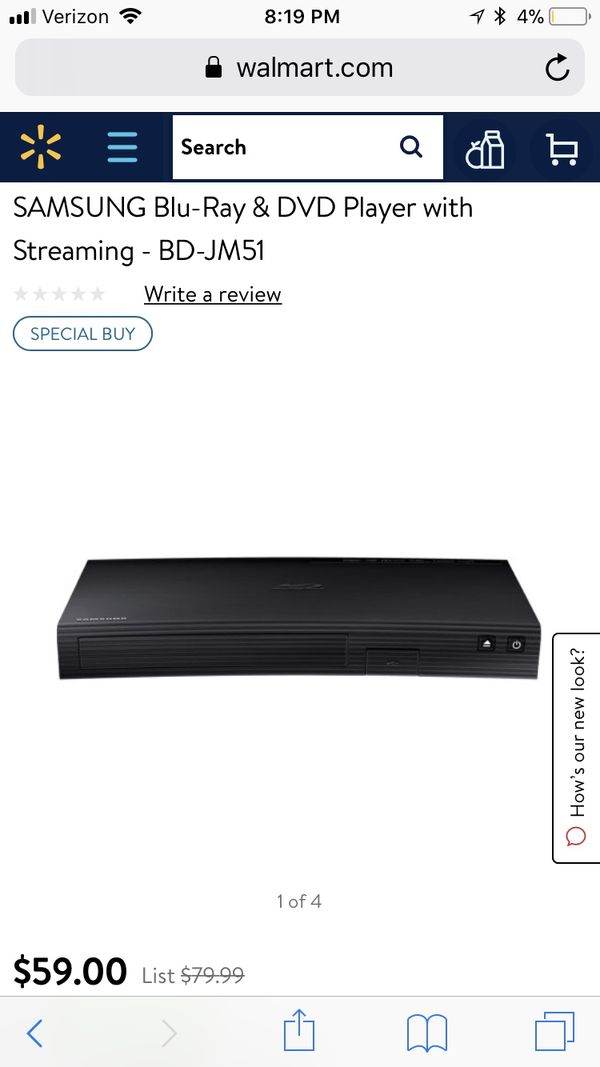The image size is (600, 1067).
Task: Open the Blu-Ray player product image
Action: pos(299,618)
